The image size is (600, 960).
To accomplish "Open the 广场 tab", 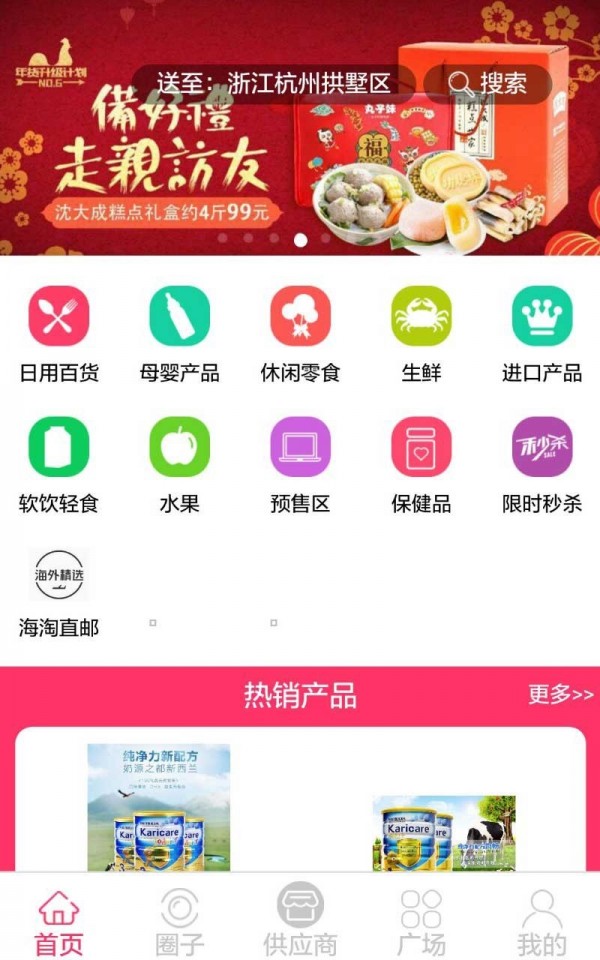I will [x=421, y=922].
